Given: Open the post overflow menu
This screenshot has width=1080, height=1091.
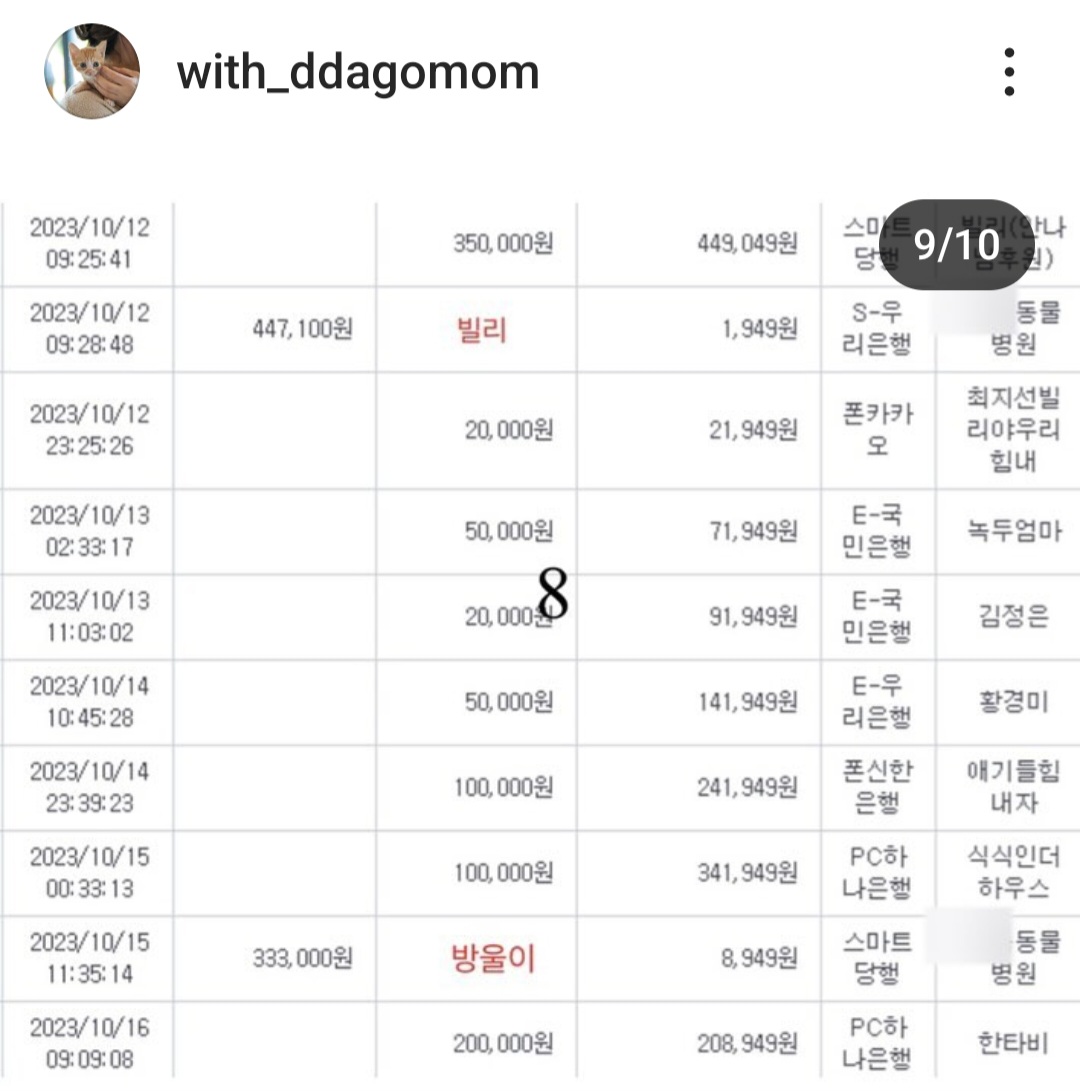Looking at the screenshot, I should [x=1009, y=72].
